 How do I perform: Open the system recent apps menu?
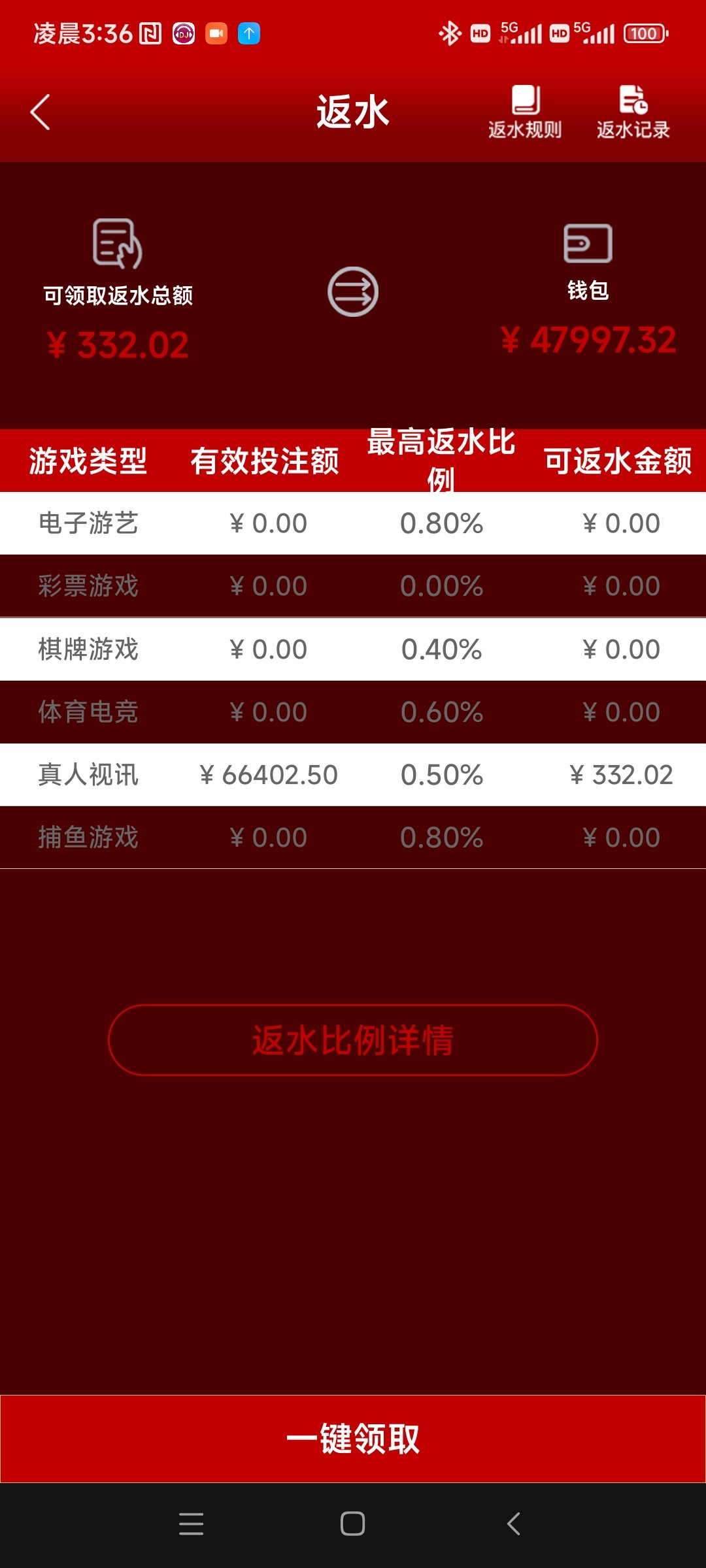pos(191,1524)
